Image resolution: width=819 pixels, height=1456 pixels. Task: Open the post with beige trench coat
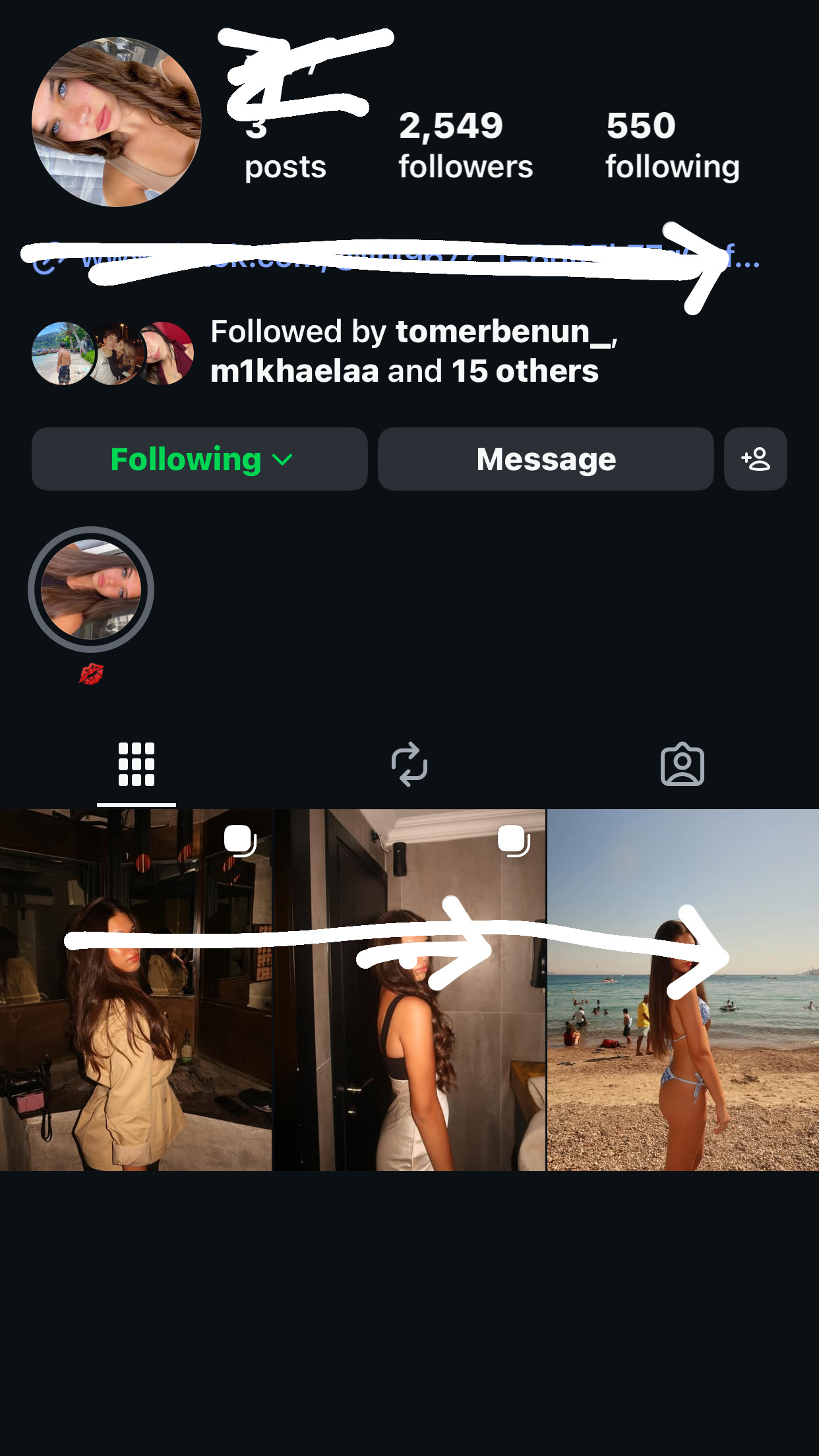click(136, 989)
